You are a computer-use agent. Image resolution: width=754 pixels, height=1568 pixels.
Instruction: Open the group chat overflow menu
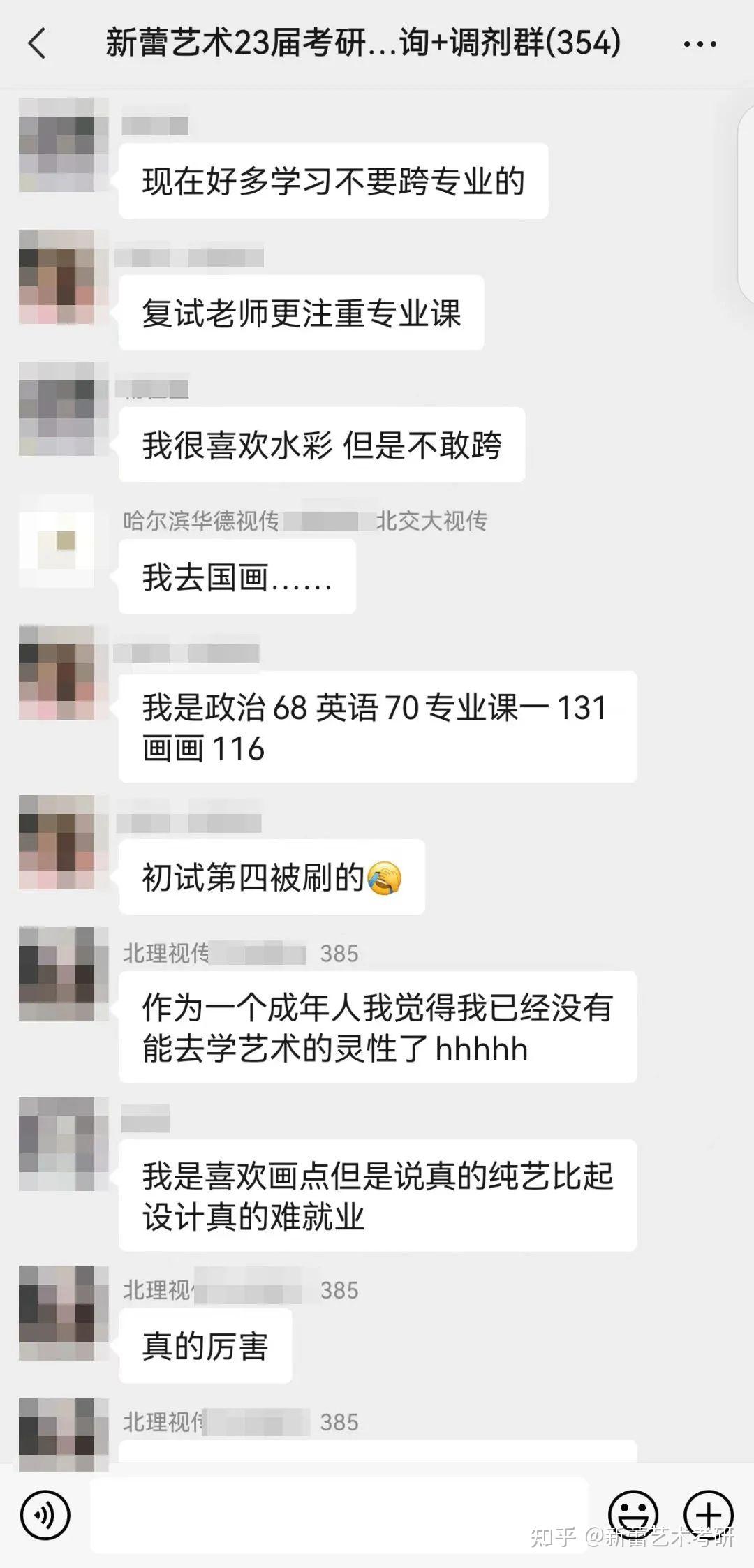(x=700, y=44)
